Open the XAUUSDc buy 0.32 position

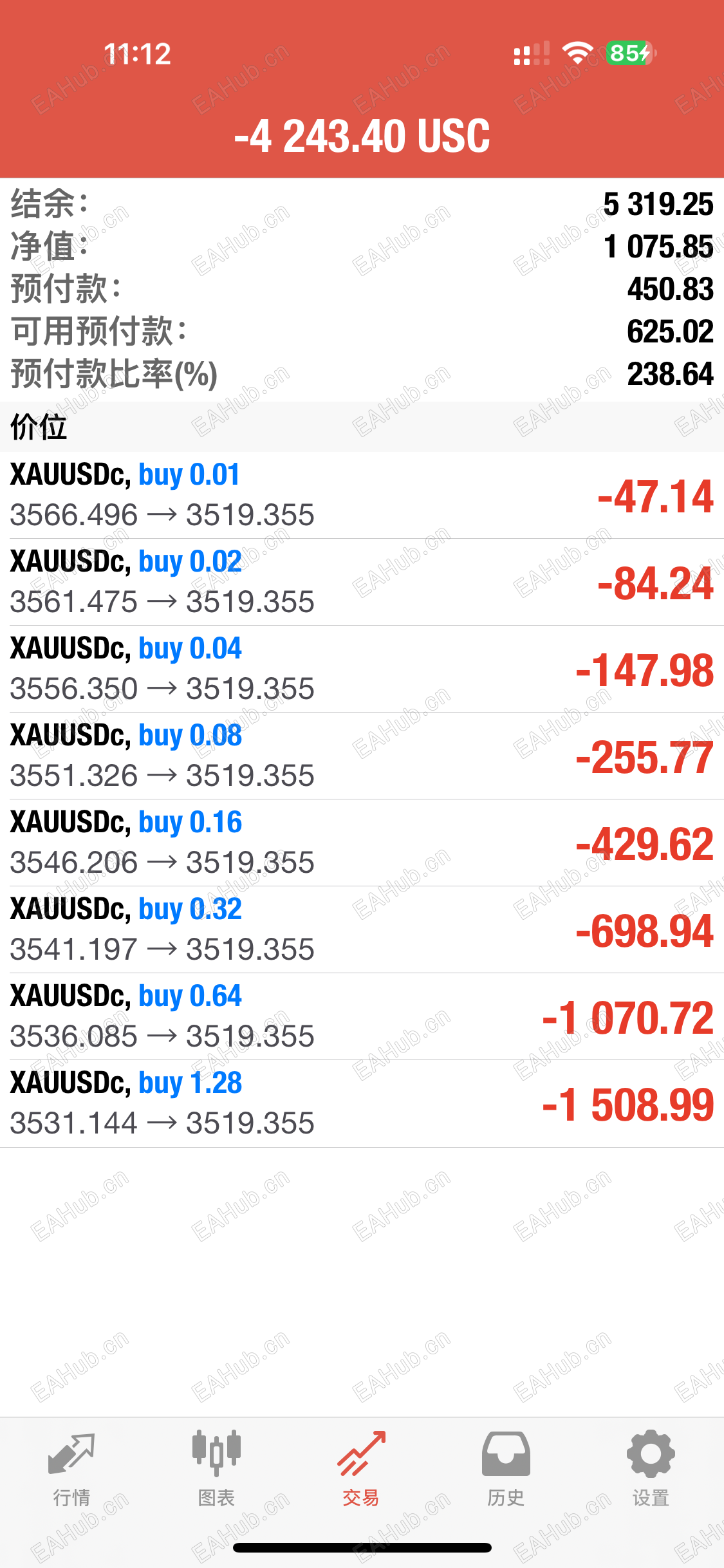(362, 929)
